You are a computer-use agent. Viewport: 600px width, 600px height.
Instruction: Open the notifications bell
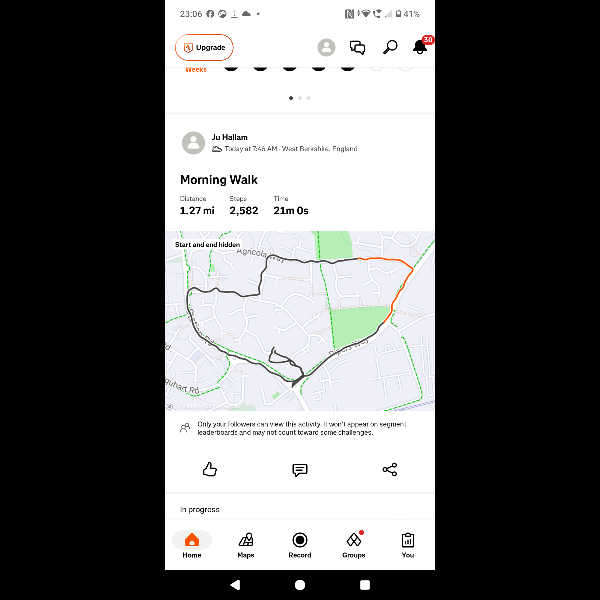[420, 47]
